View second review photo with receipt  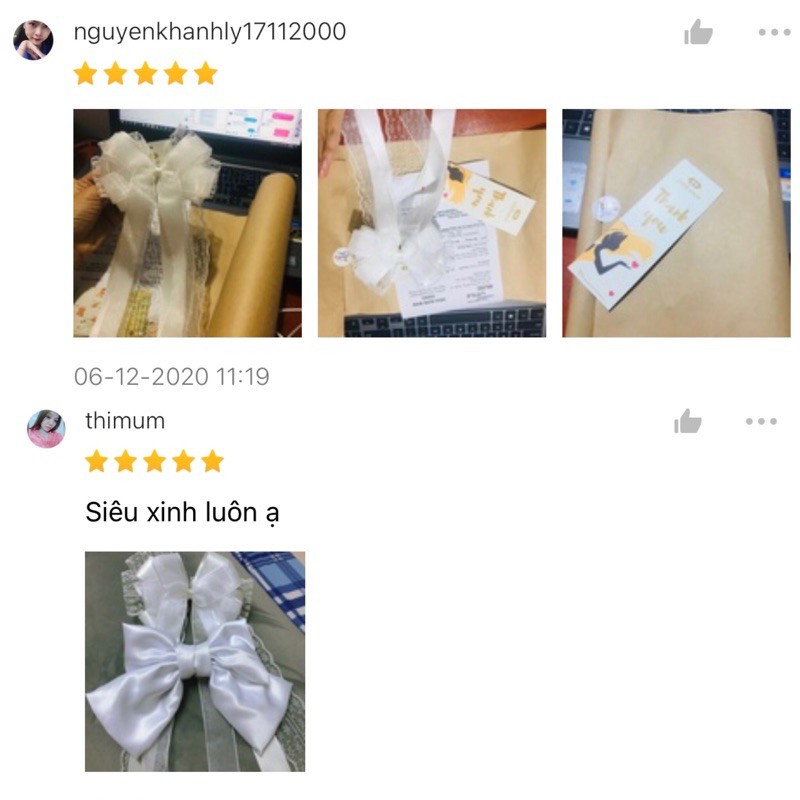point(432,223)
